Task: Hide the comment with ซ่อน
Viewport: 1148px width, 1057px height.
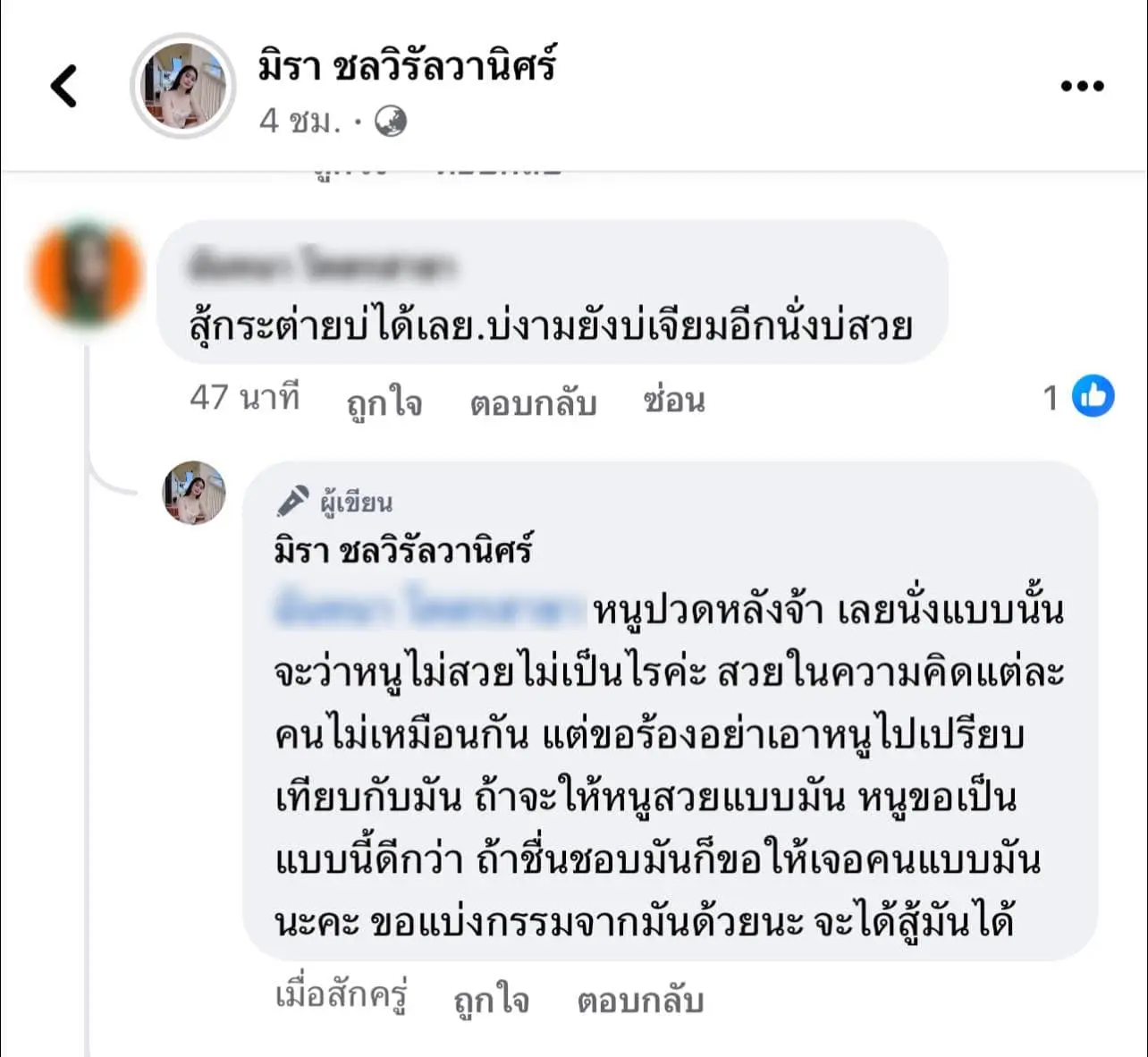Action: click(674, 401)
